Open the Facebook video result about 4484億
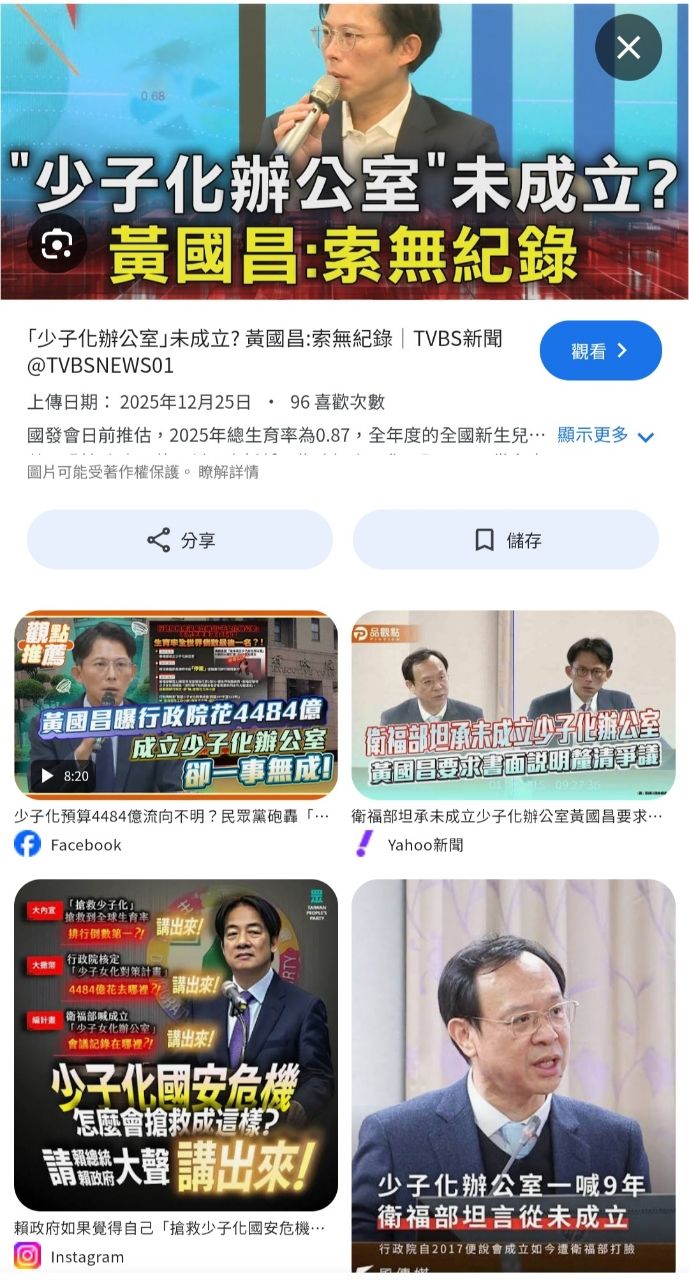This screenshot has width=689, height=1280. [176, 704]
